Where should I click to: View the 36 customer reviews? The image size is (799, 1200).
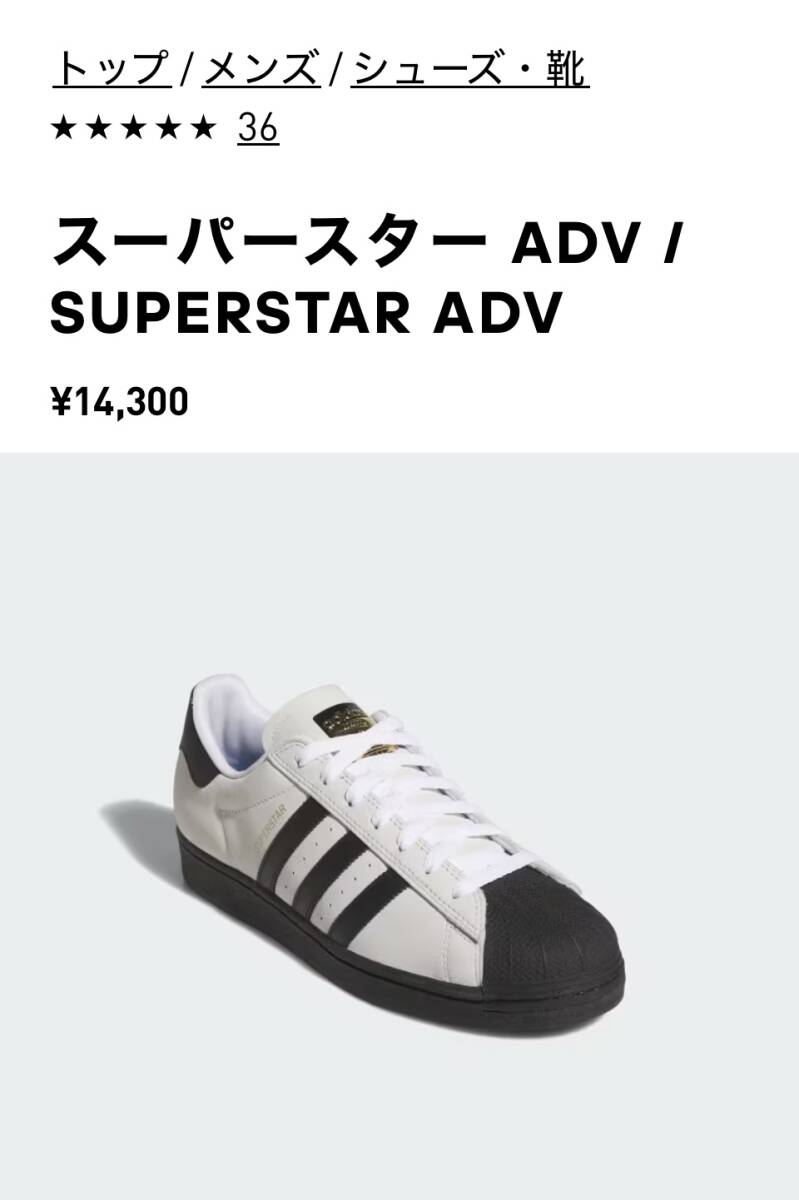[x=258, y=128]
